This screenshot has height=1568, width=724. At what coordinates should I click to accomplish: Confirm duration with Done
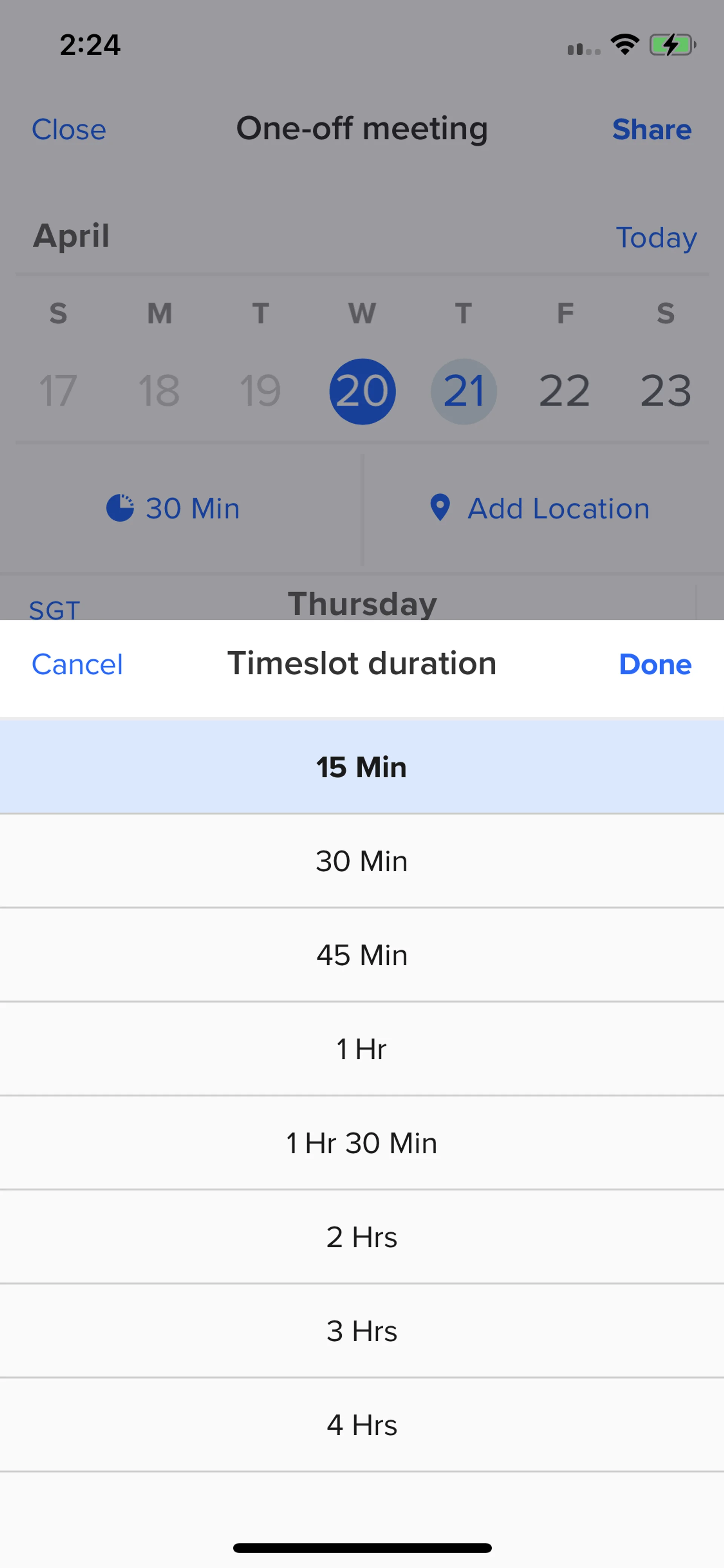[655, 664]
